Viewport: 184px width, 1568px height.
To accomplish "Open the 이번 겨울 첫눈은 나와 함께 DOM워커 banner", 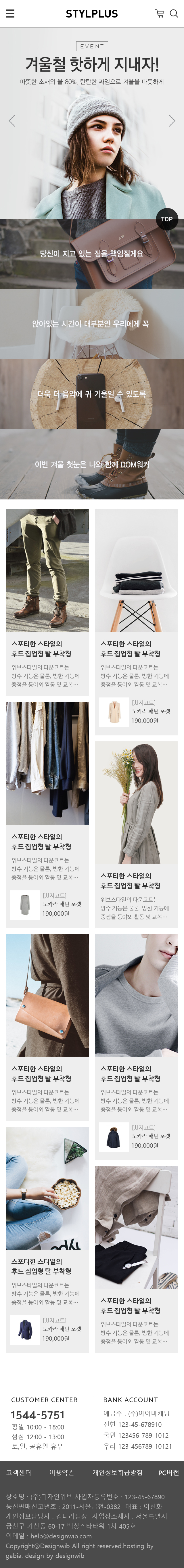I will [x=91, y=464].
